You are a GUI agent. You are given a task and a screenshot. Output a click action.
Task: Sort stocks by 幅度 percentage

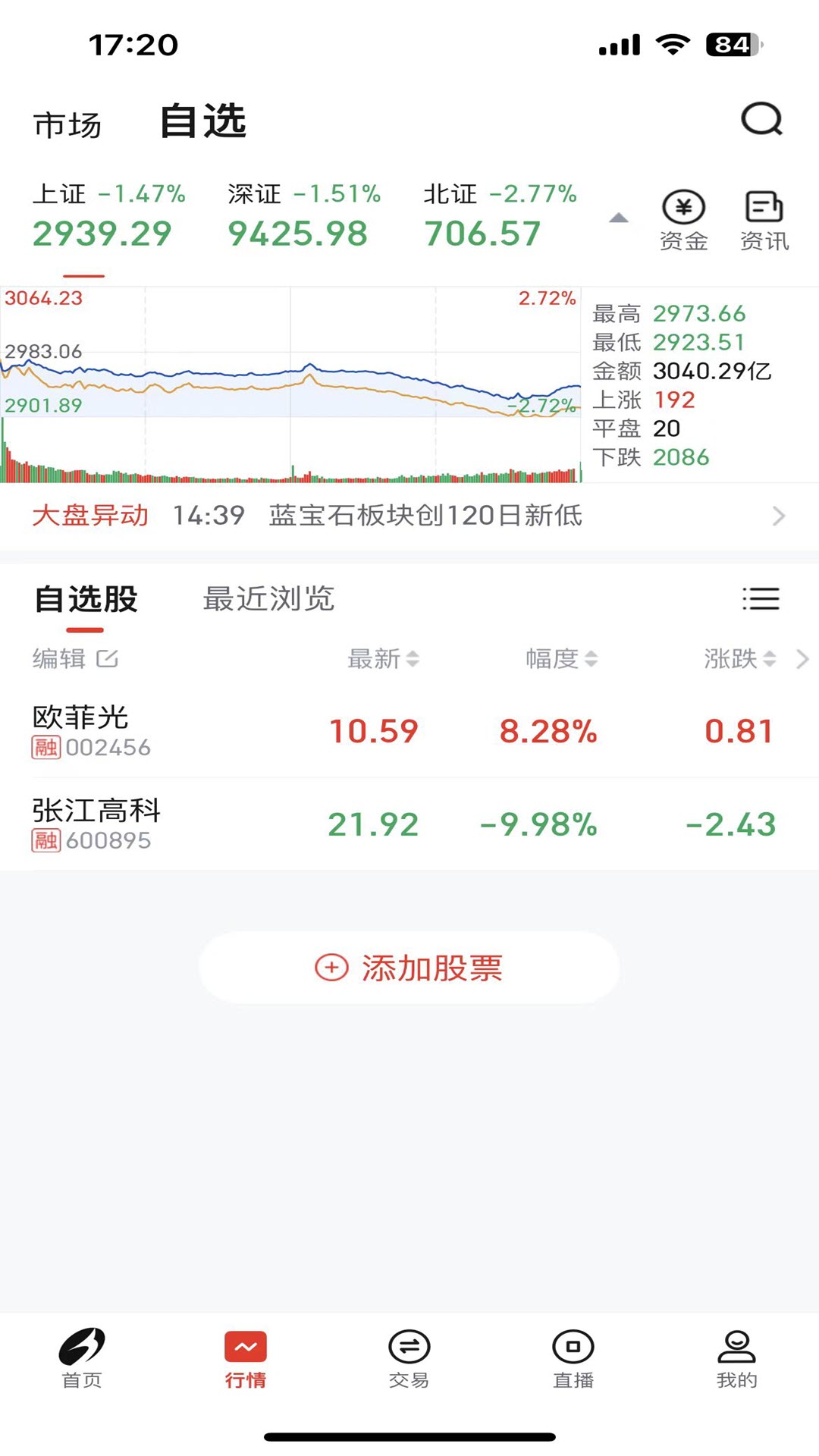point(561,659)
